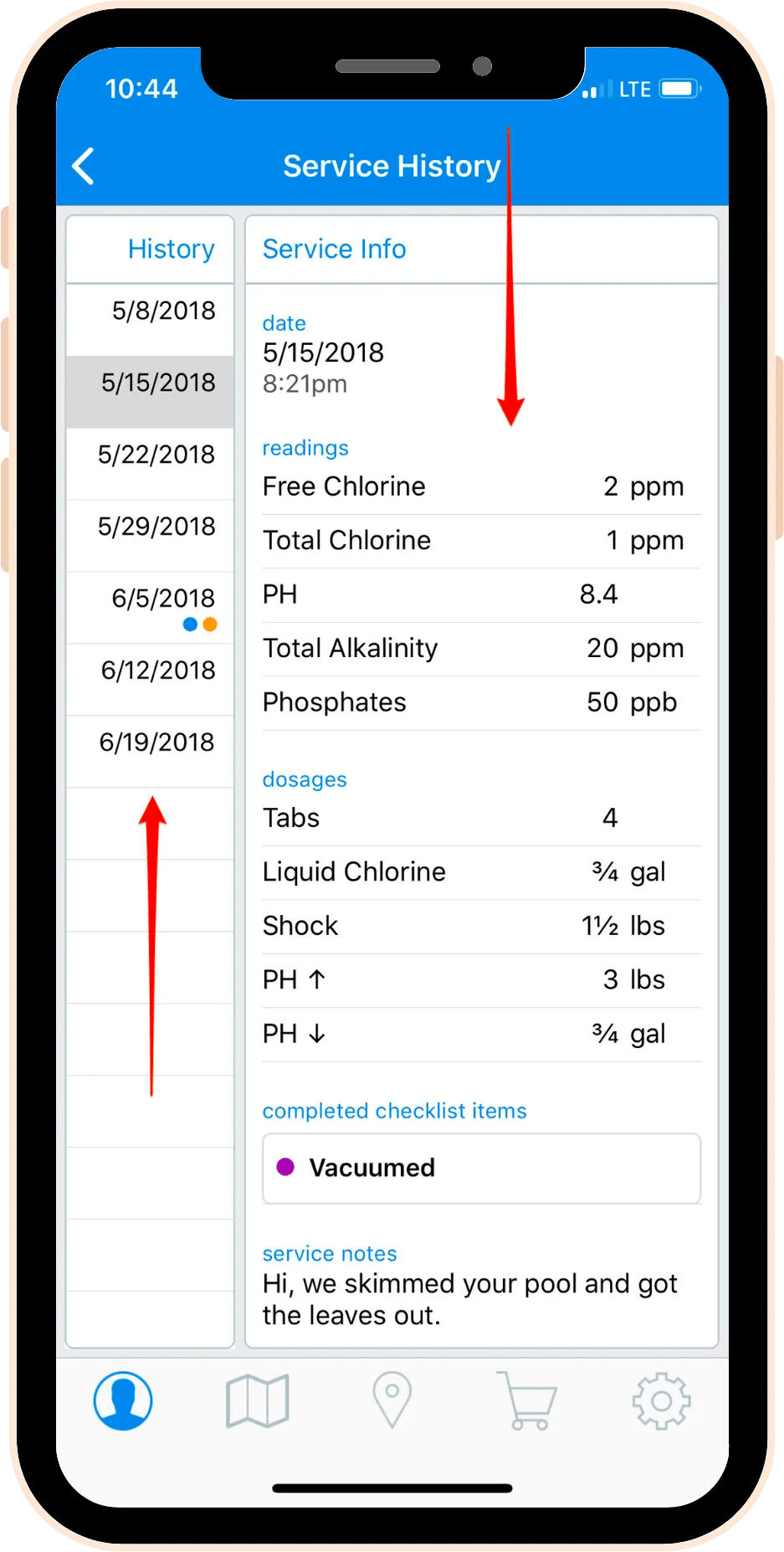The image size is (784, 1552).
Task: Select the 5/15/2018 service entry
Action: tap(151, 383)
